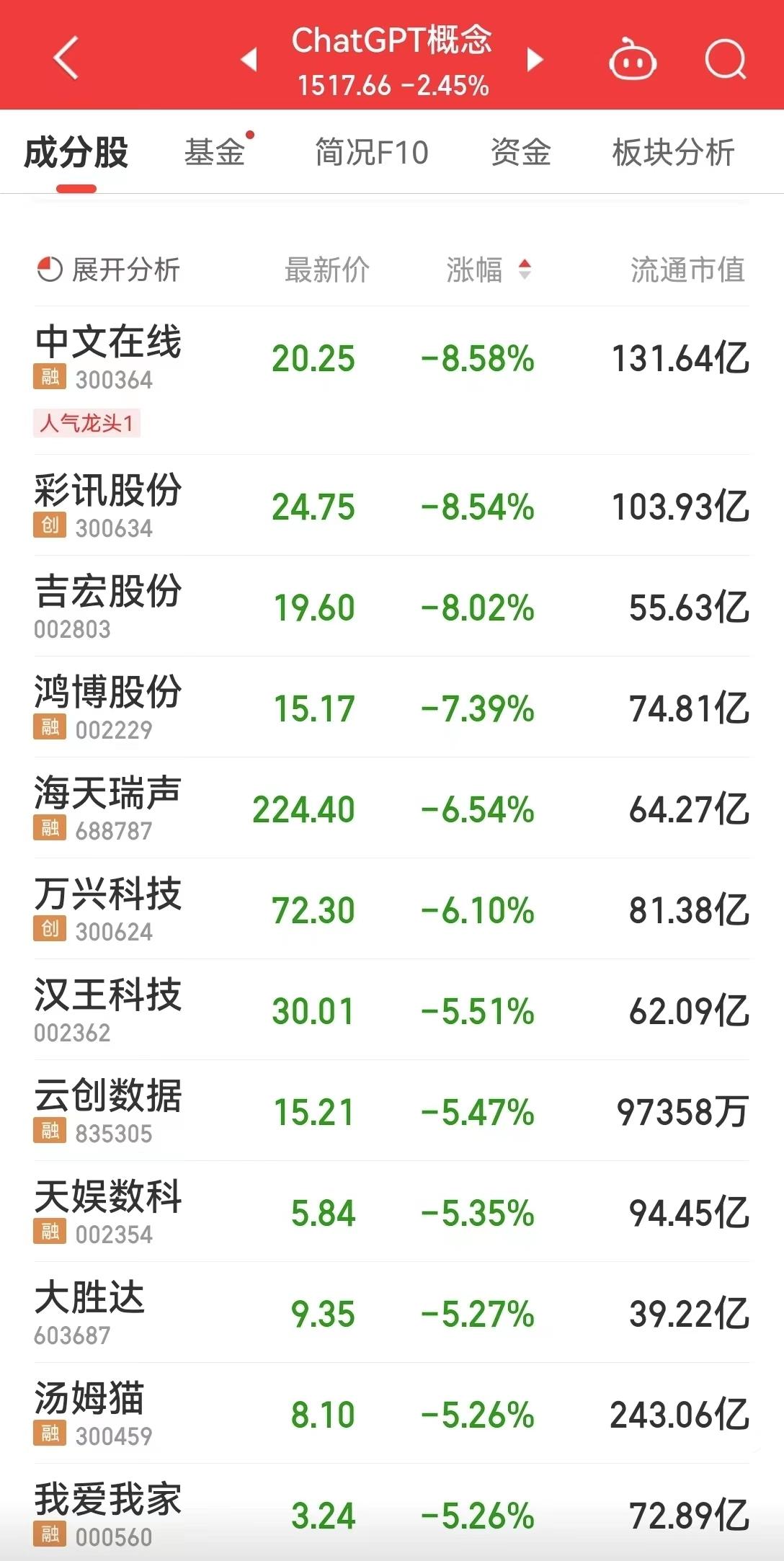
Task: Go back using the top-left arrow
Action: [x=66, y=58]
